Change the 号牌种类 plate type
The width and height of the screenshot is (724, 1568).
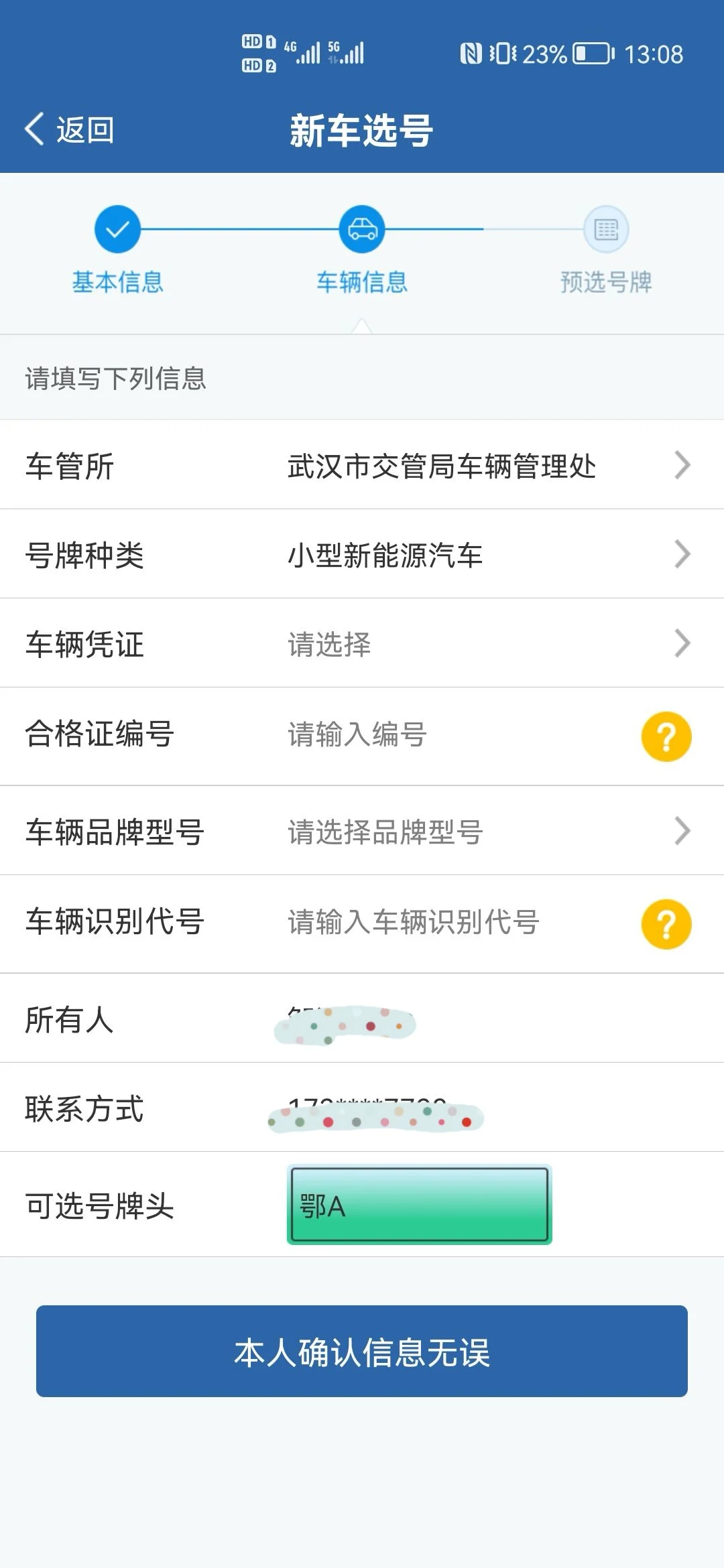click(x=362, y=554)
